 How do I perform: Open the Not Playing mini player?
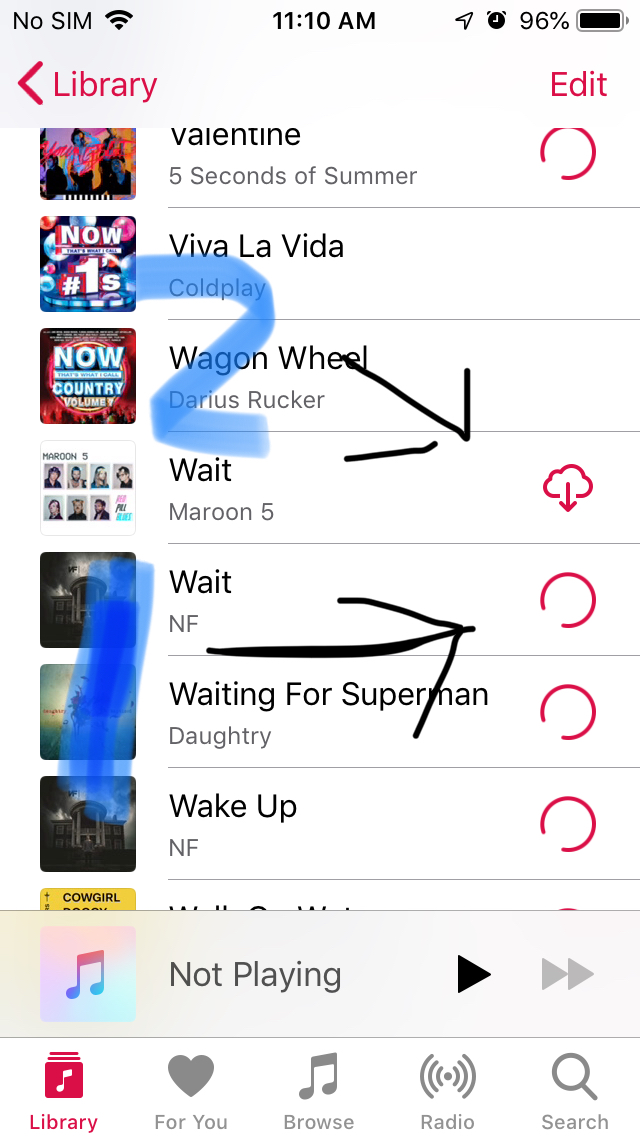(x=255, y=974)
